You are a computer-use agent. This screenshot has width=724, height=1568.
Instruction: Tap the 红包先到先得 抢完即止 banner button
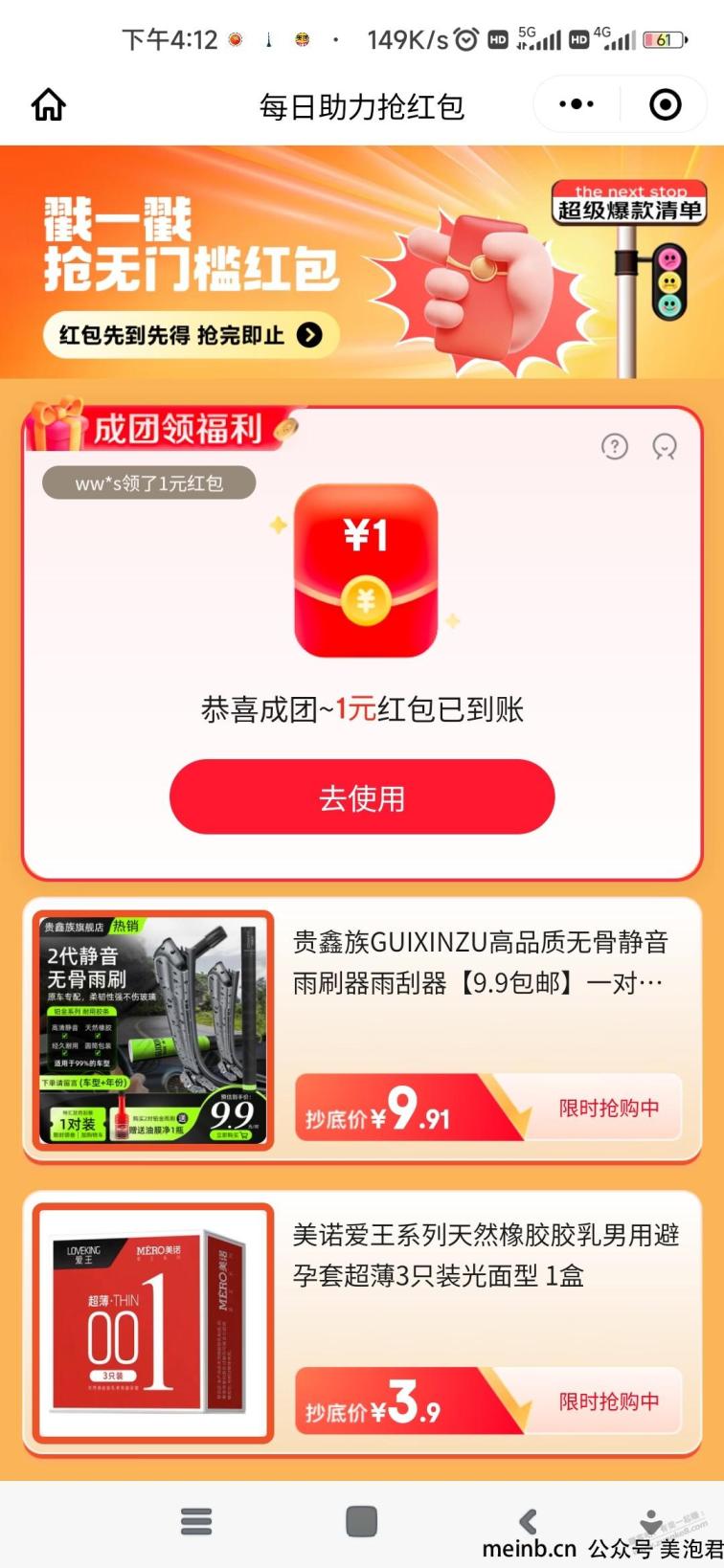(x=191, y=335)
